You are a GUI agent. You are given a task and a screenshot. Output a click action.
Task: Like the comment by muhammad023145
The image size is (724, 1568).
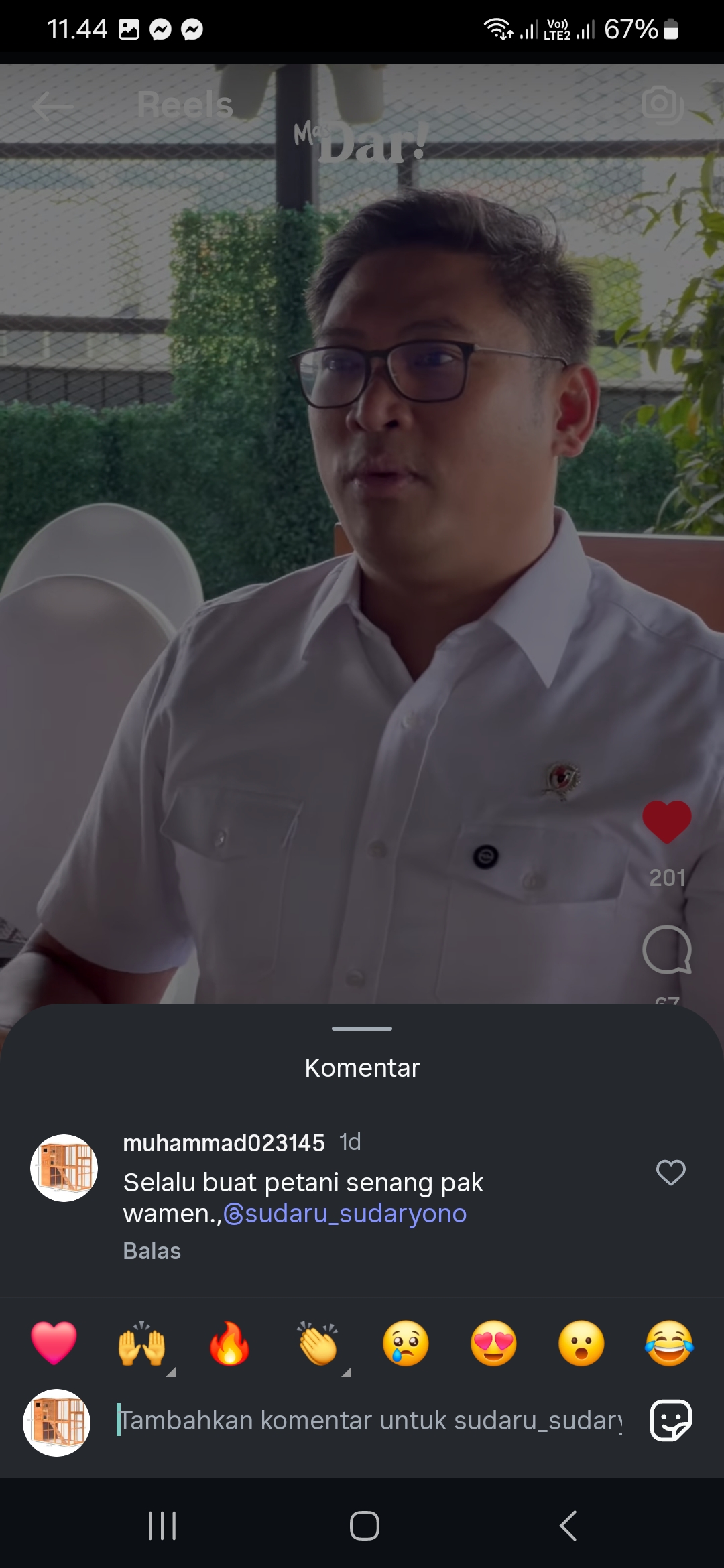[670, 1173]
